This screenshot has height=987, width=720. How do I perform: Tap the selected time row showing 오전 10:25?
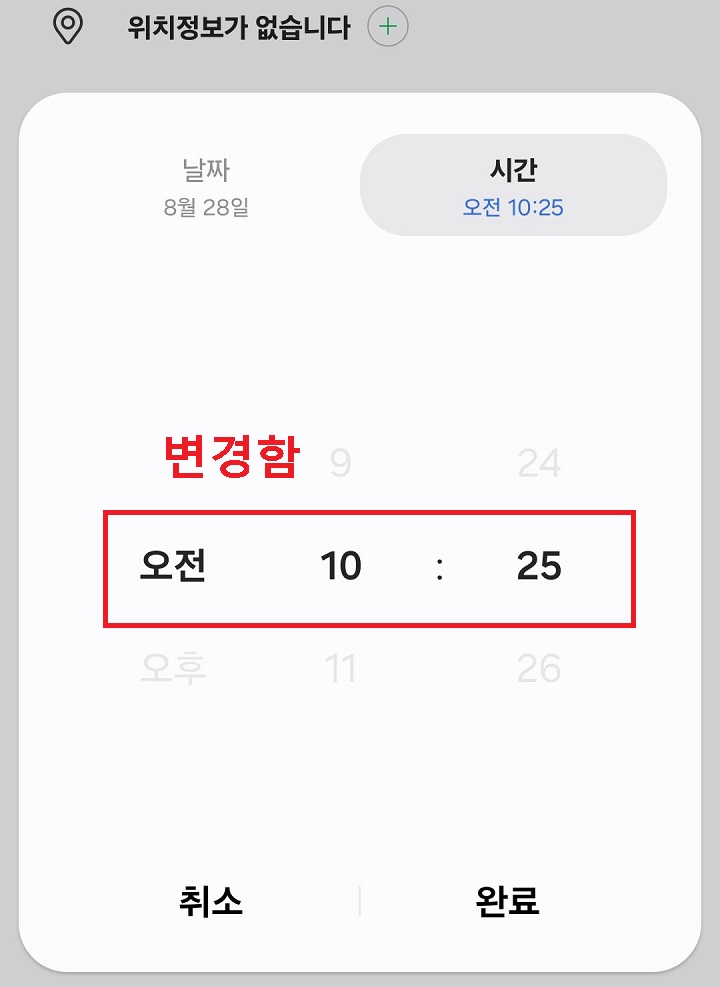coord(369,565)
